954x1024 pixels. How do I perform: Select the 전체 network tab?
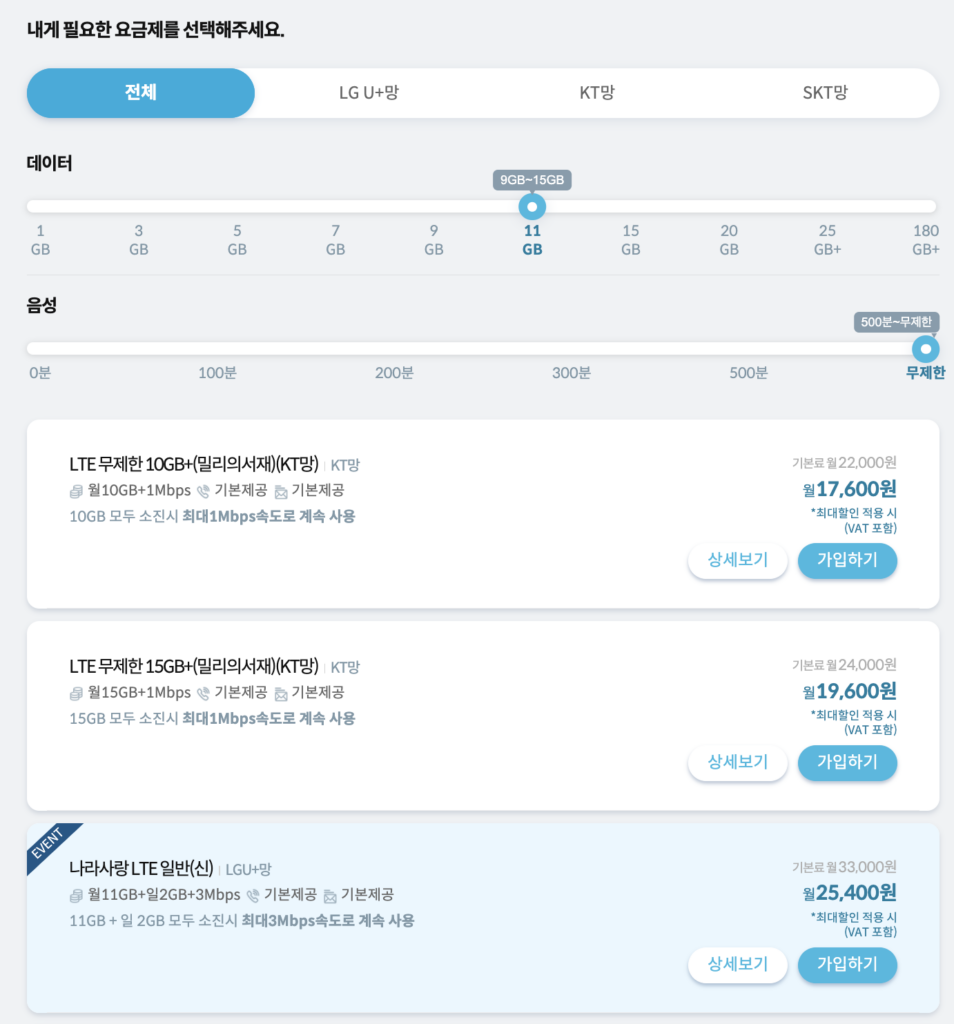[x=141, y=93]
